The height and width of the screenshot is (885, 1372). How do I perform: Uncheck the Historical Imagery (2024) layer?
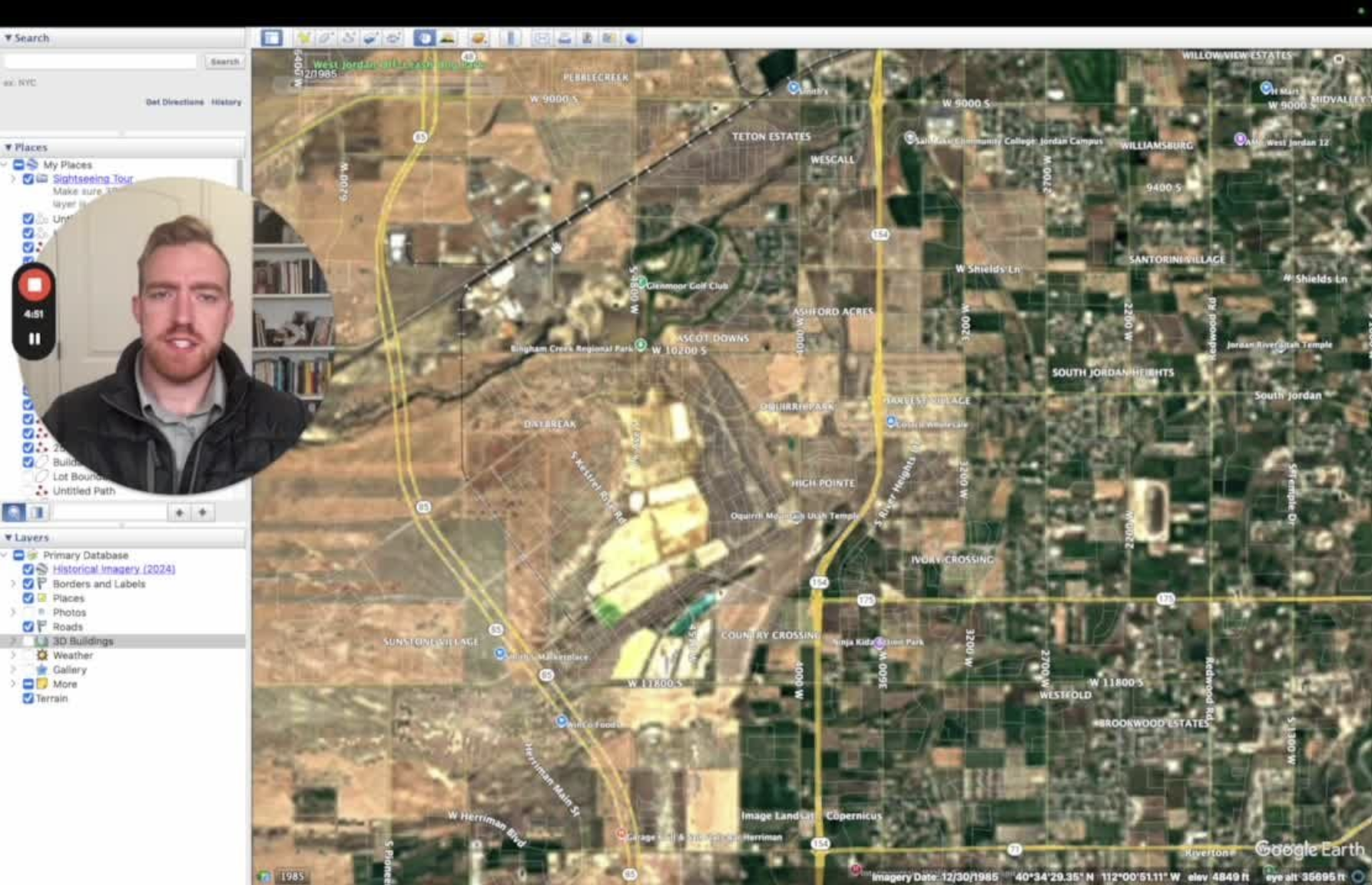28,569
